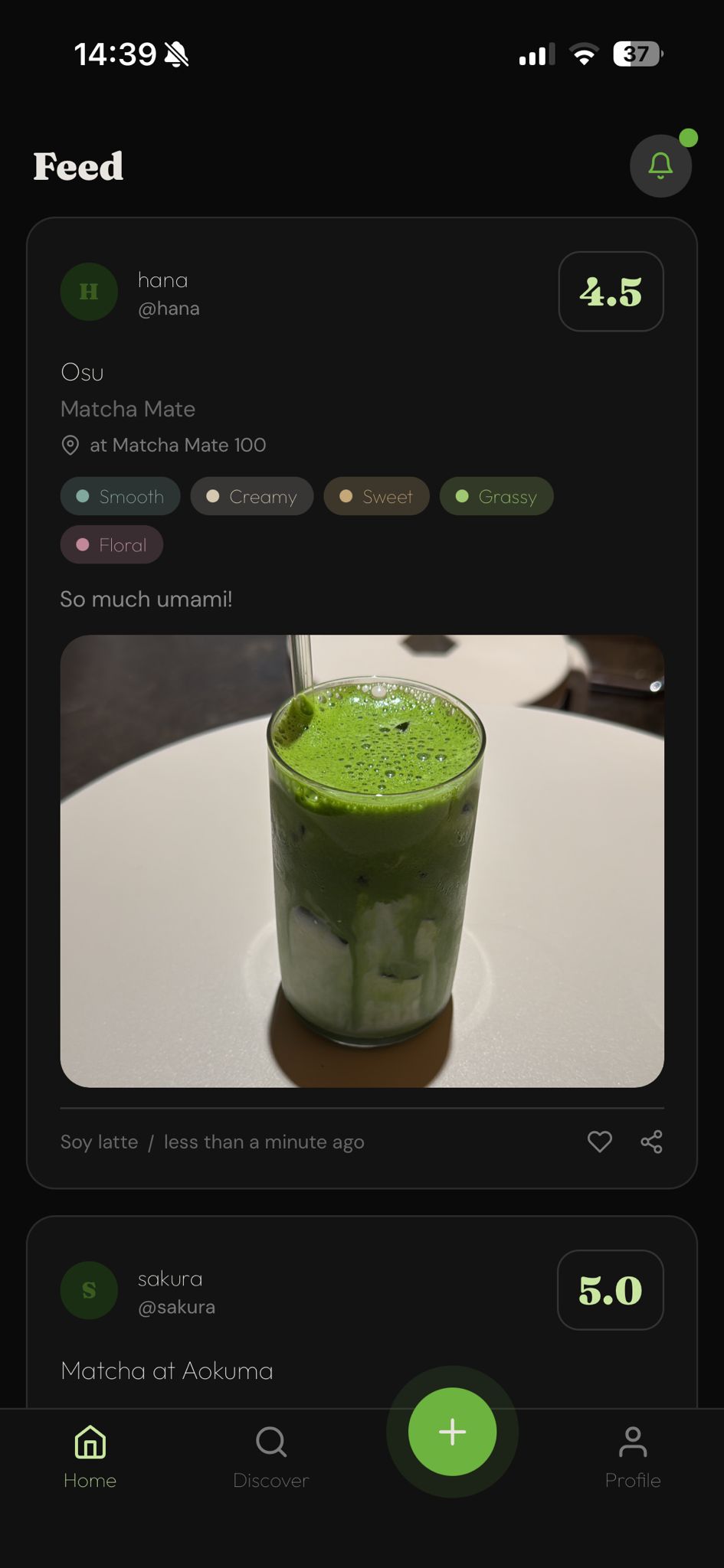Screen dimensions: 724x1568
Task: Tap the 4.5 rating badge
Action: click(611, 292)
